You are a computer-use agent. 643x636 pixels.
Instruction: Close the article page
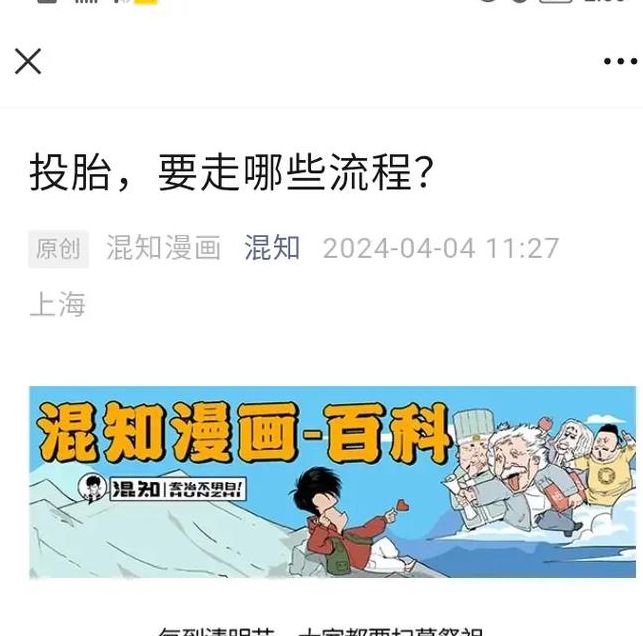28,61
